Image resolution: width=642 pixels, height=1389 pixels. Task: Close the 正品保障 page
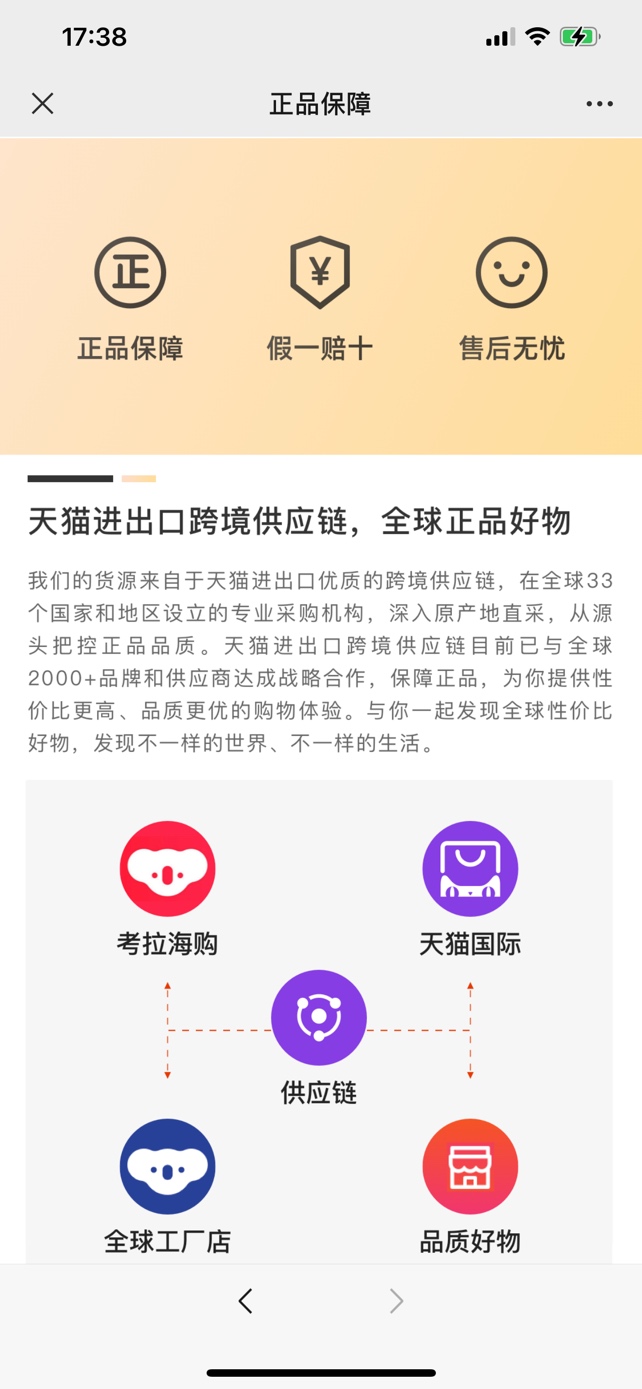tap(42, 103)
